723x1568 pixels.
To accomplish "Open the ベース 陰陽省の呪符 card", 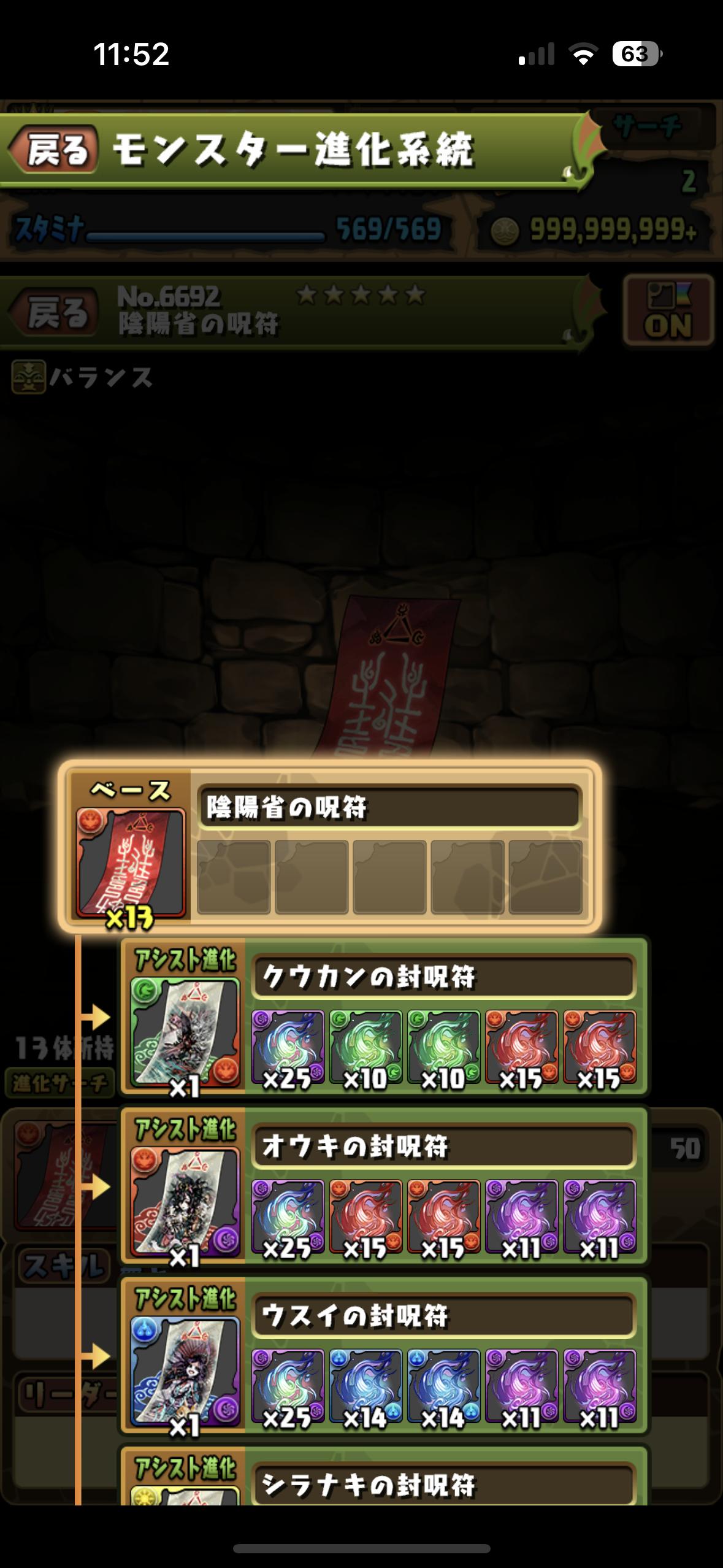I will (x=330, y=847).
